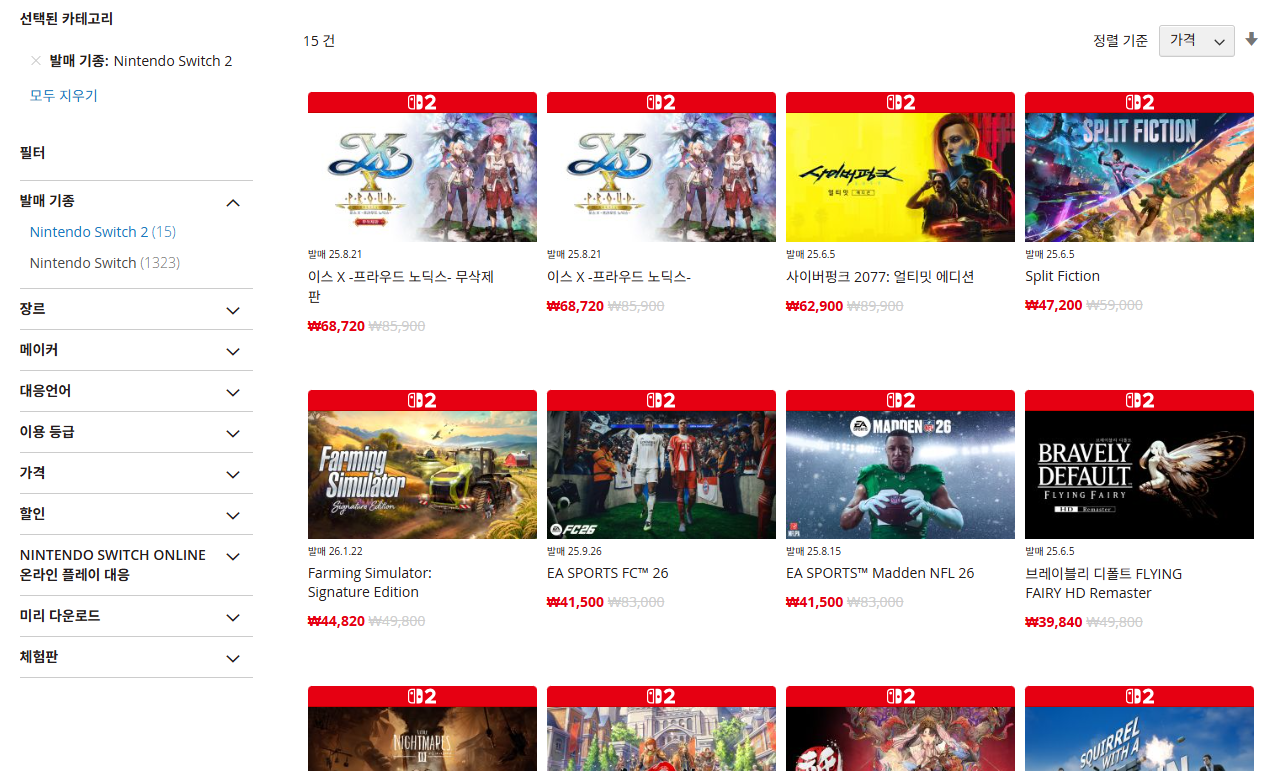This screenshot has width=1278, height=771.
Task: Expand the 이용 등급 filter
Action: (233, 433)
